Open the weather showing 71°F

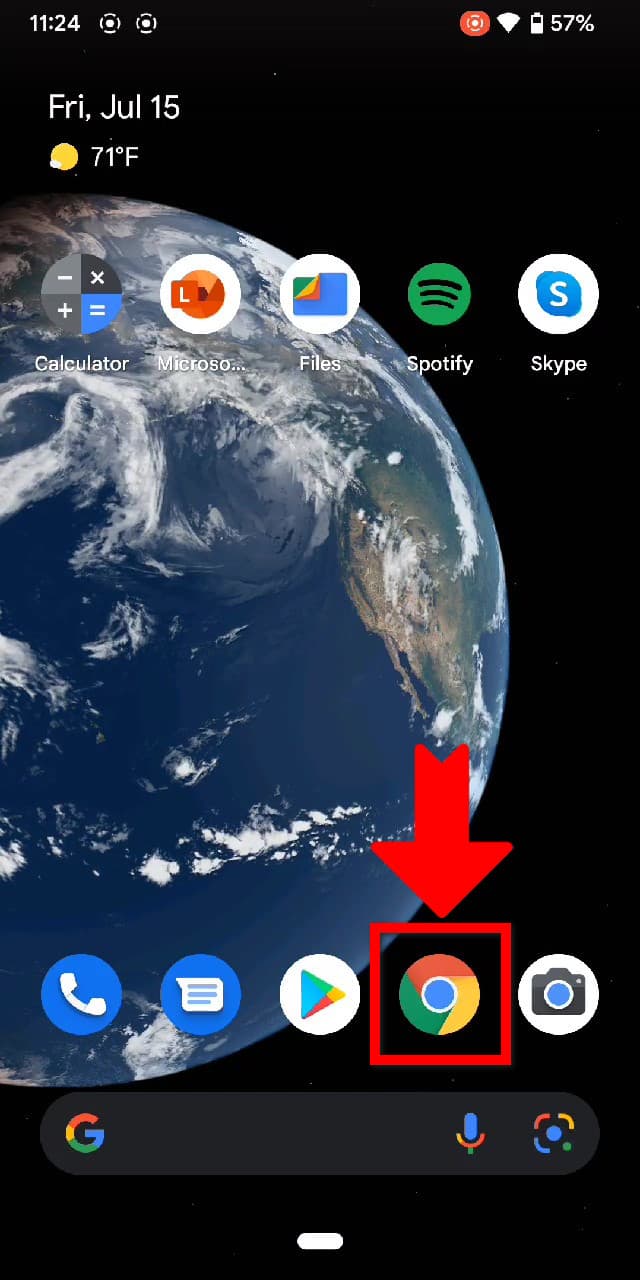tap(95, 157)
